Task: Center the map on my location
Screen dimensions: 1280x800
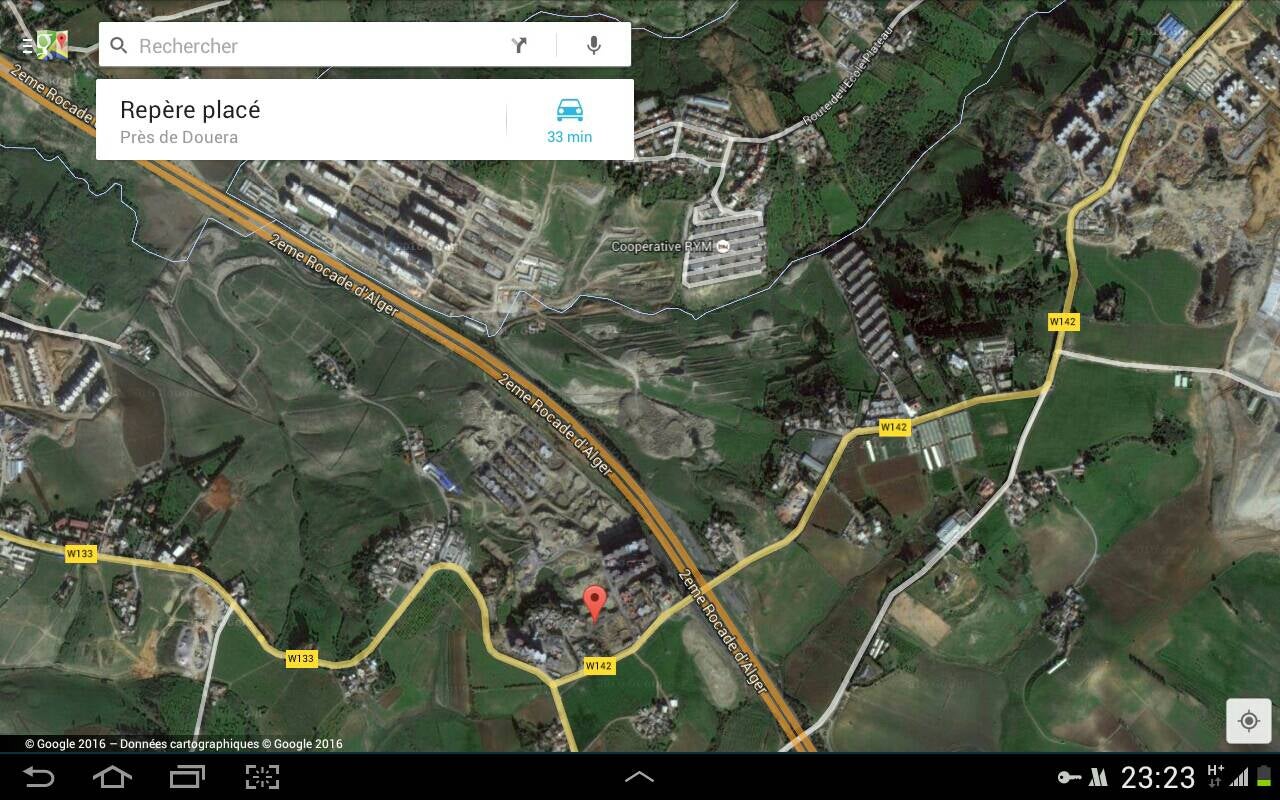Action: click(x=1248, y=721)
